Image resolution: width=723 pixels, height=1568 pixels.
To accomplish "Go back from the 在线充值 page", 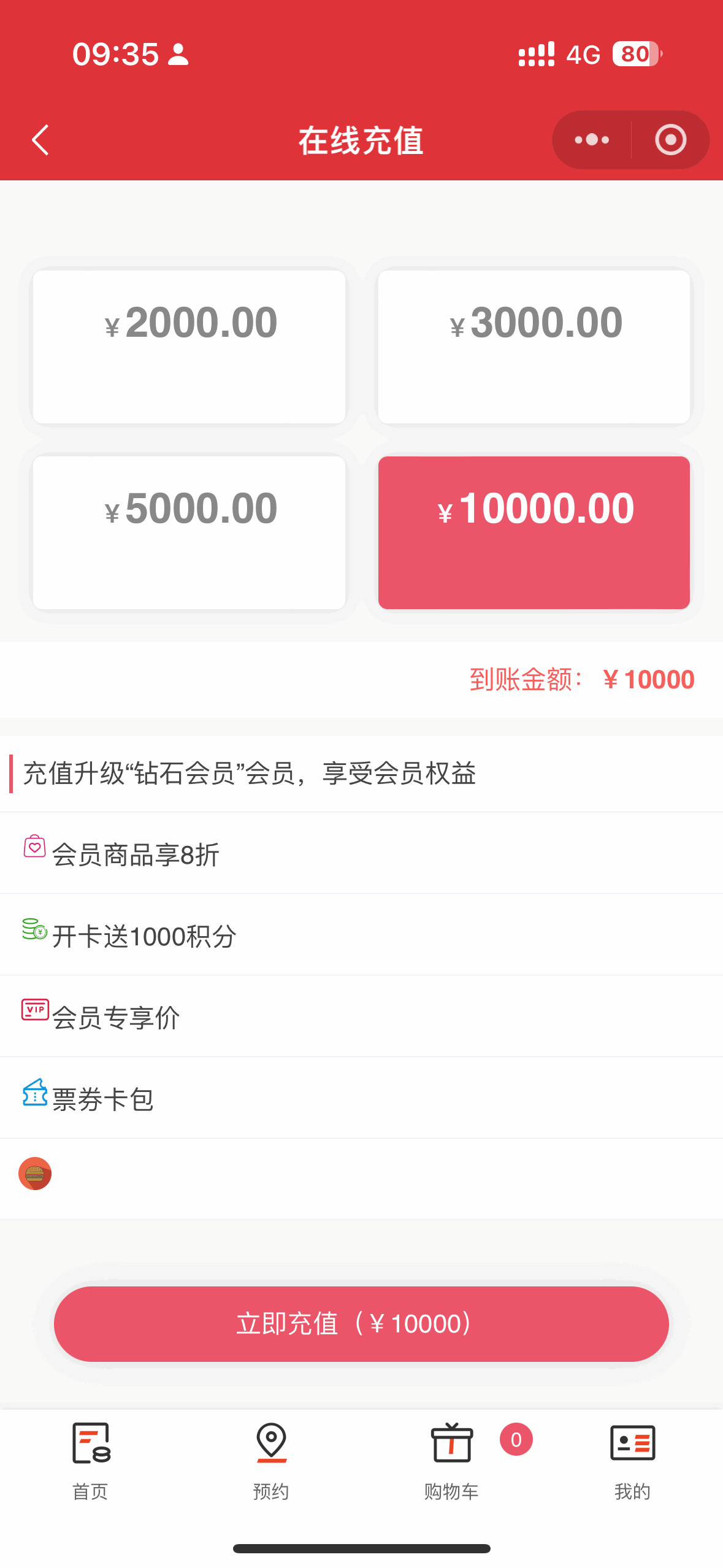I will point(40,140).
